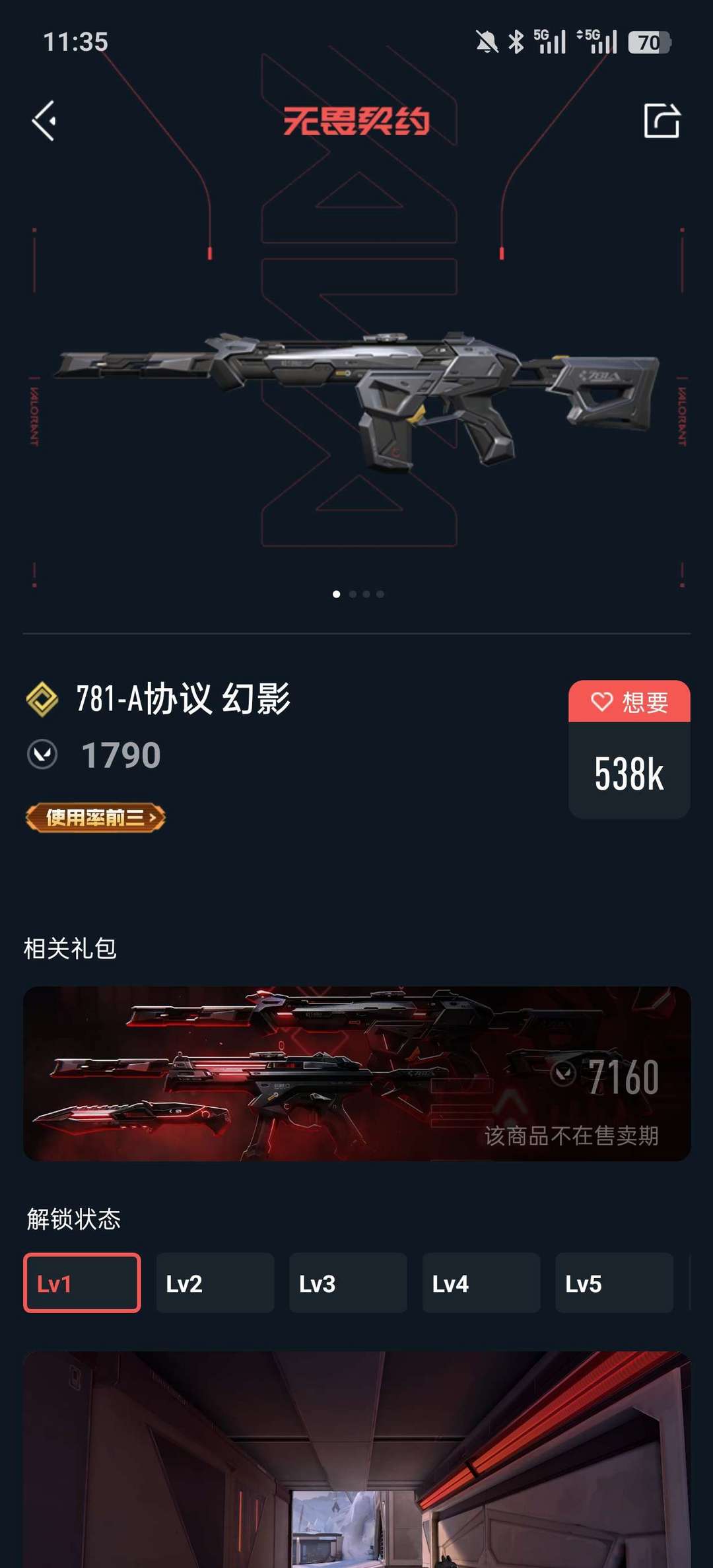713x1568 pixels.
Task: Switch to the Lv3 unlock level
Action: click(x=348, y=1283)
